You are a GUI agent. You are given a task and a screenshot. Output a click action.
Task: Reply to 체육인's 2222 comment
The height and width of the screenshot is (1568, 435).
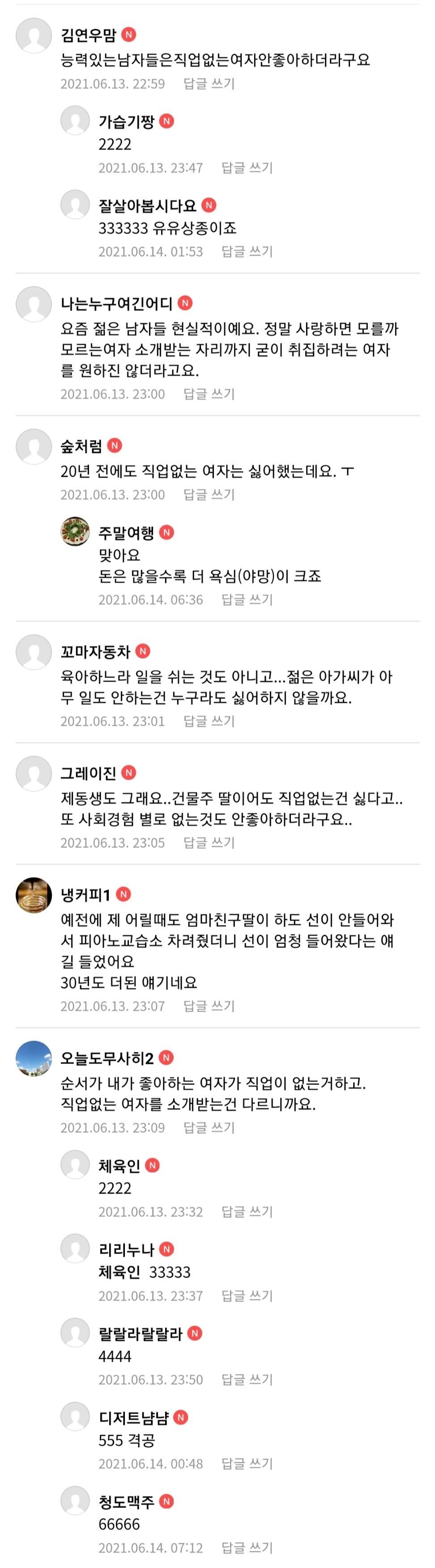click(247, 1211)
